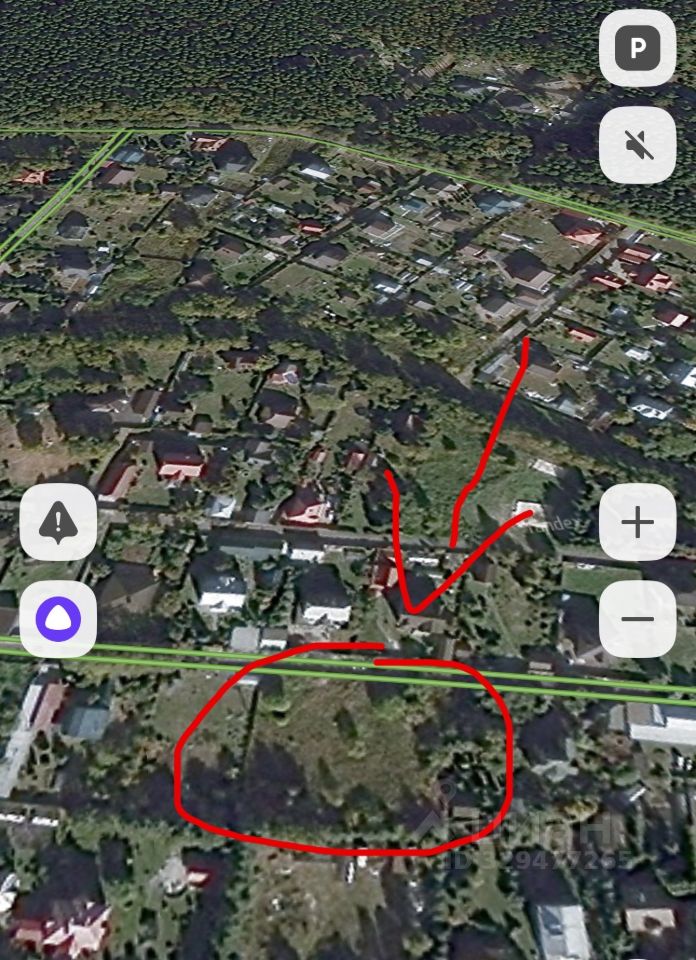This screenshot has width=696, height=960.
Task: Toggle the muted sound button
Action: (637, 145)
